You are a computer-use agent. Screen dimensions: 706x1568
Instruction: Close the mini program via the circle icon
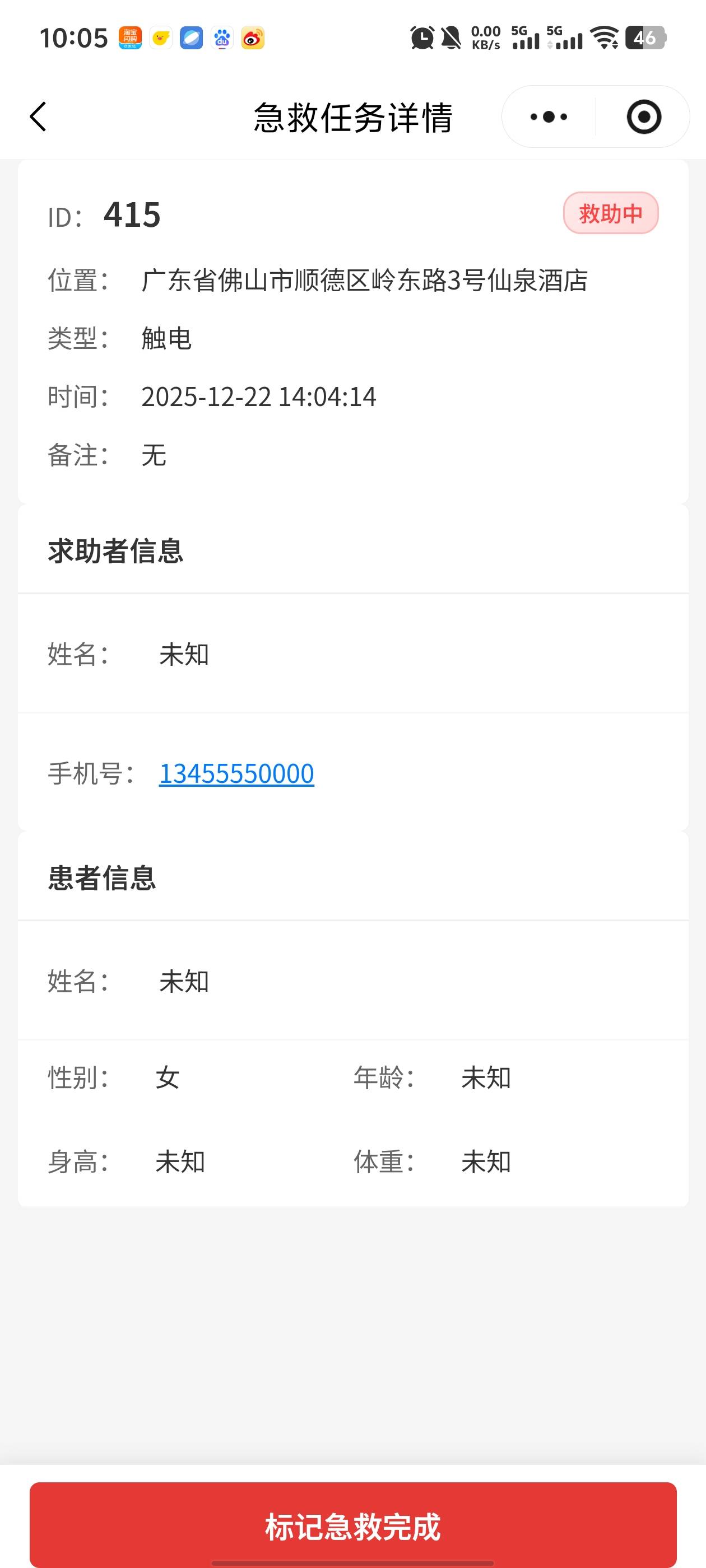(643, 116)
